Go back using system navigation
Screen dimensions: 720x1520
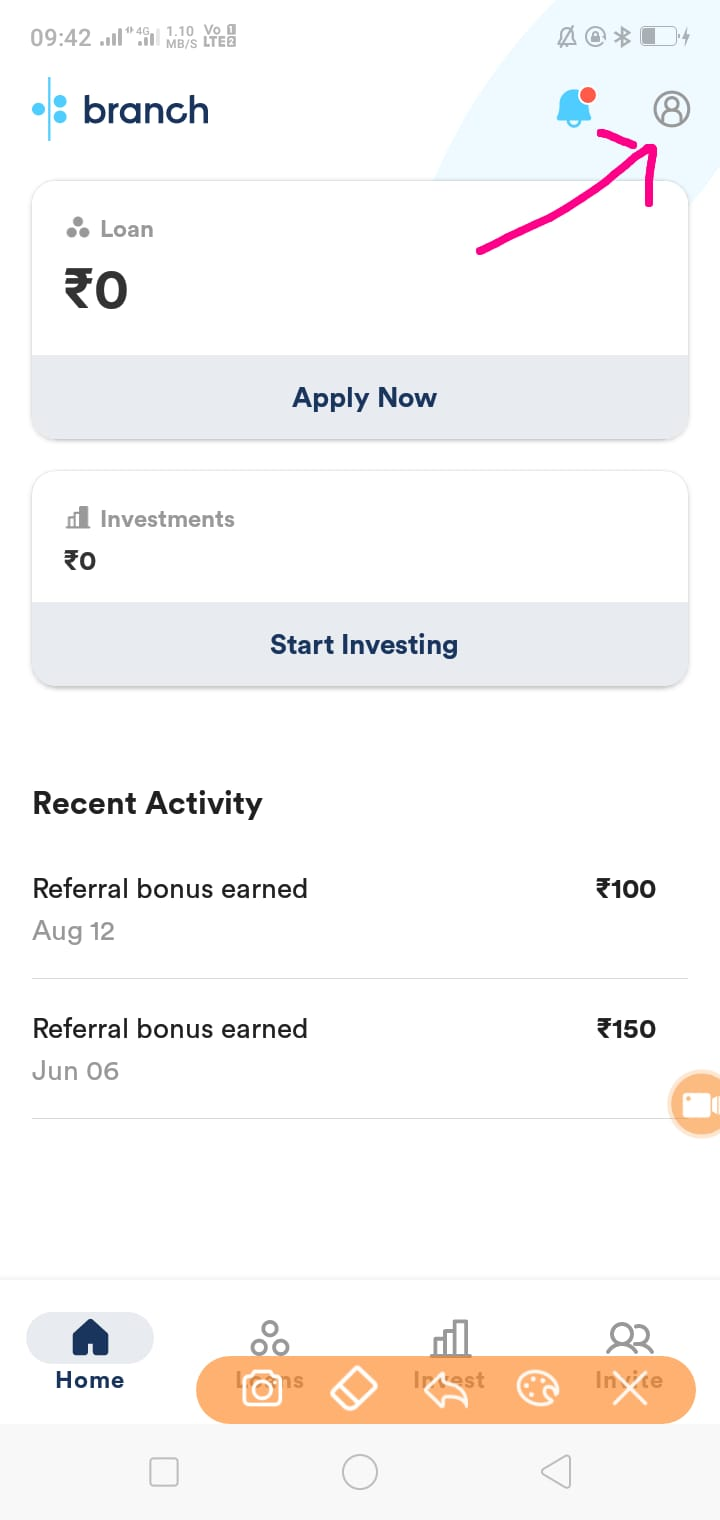click(x=556, y=1472)
